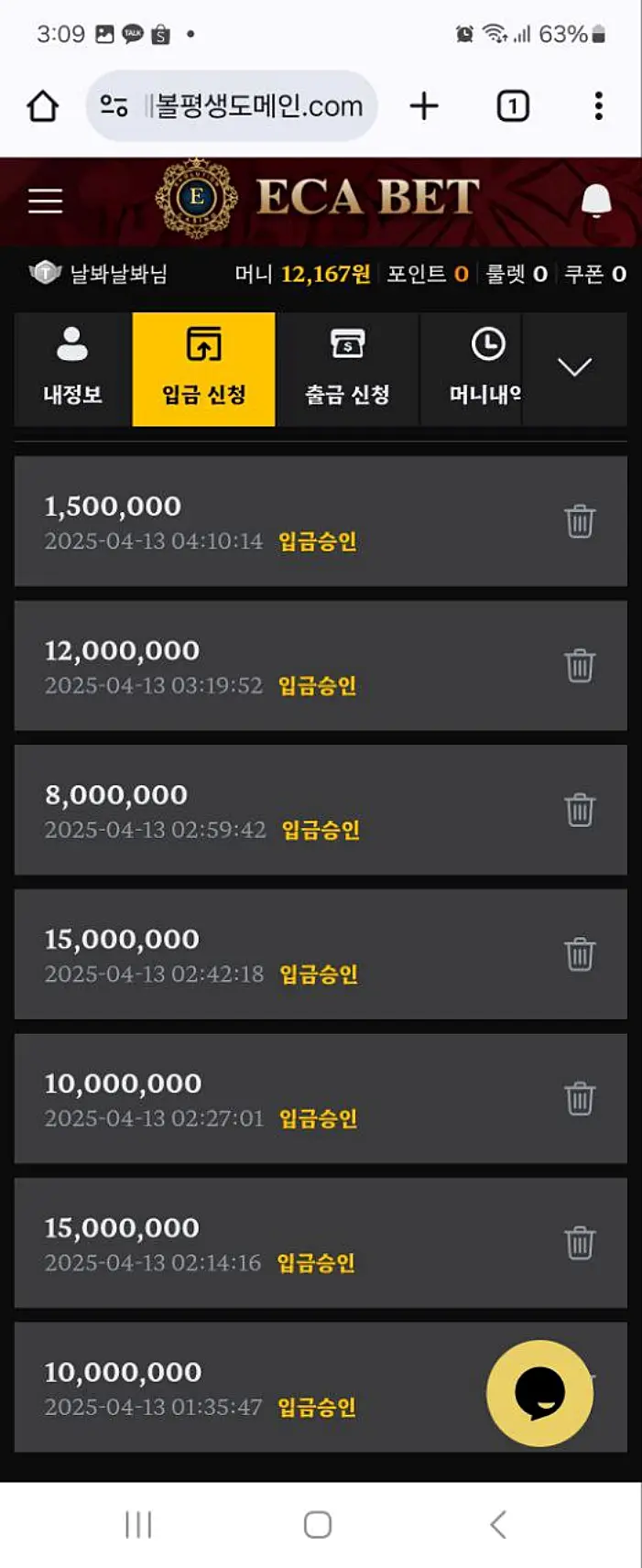
Task: Go to the 머니내역 tab
Action: point(485,368)
